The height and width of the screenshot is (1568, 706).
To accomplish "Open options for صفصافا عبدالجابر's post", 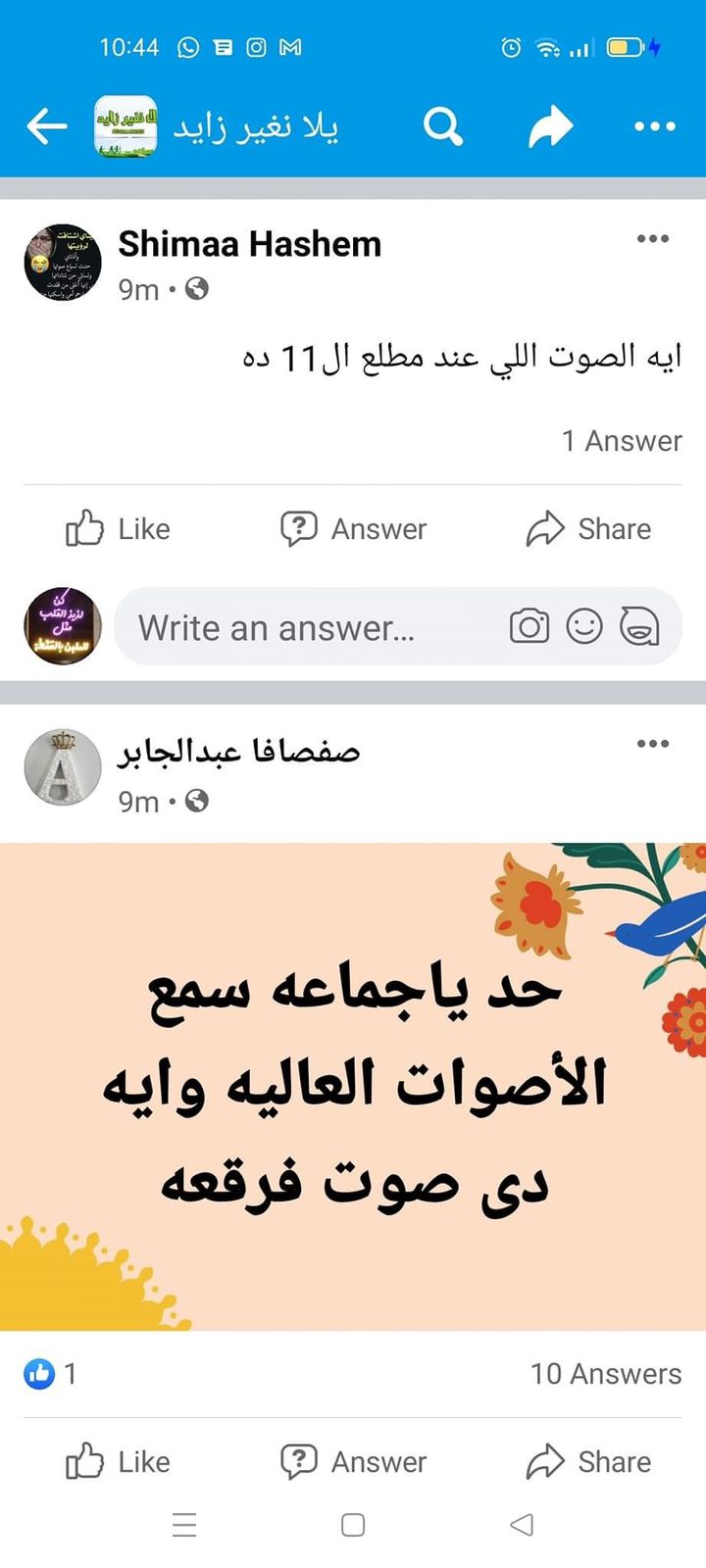I will [652, 744].
